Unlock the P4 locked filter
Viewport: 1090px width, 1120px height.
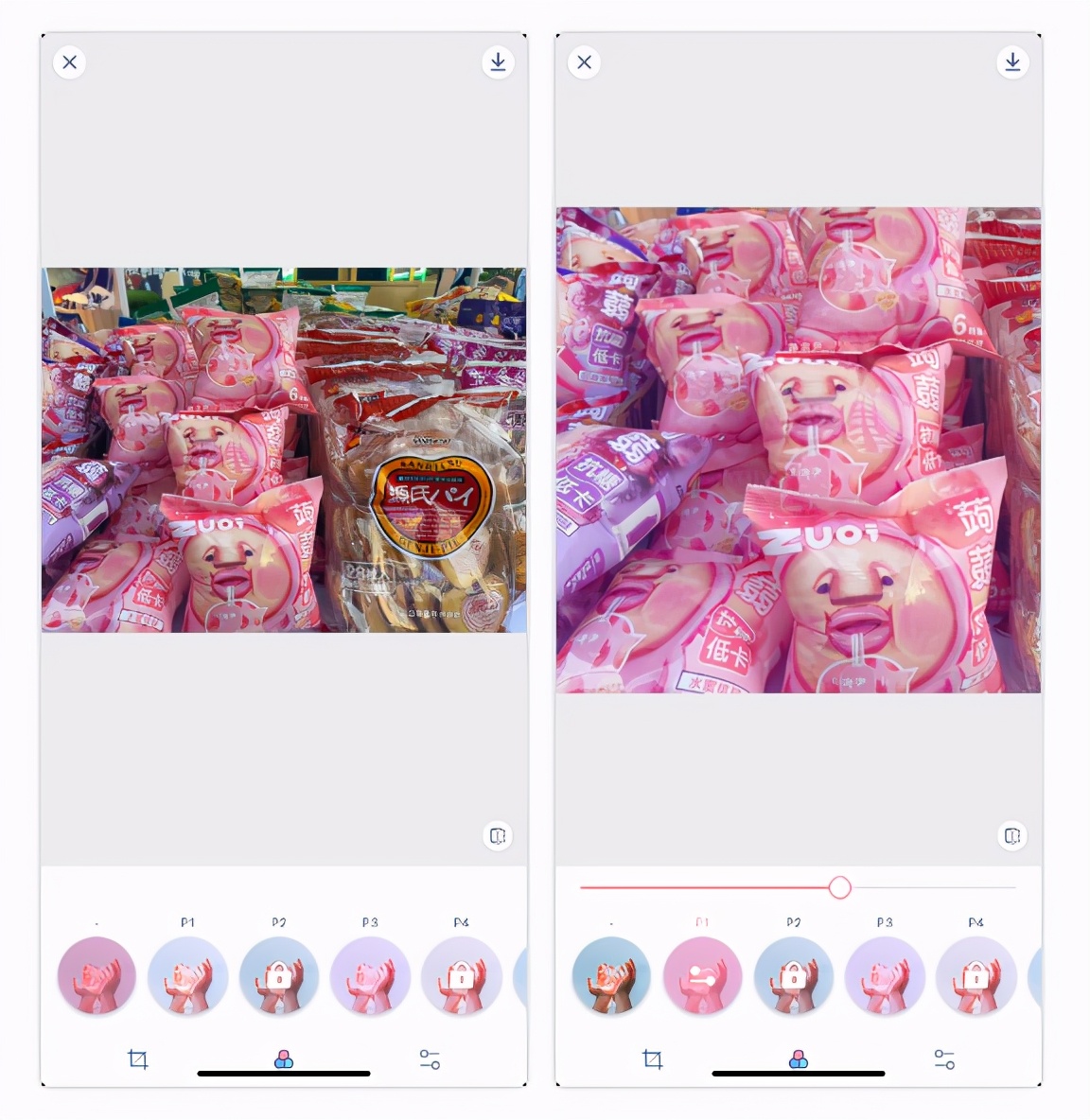462,975
